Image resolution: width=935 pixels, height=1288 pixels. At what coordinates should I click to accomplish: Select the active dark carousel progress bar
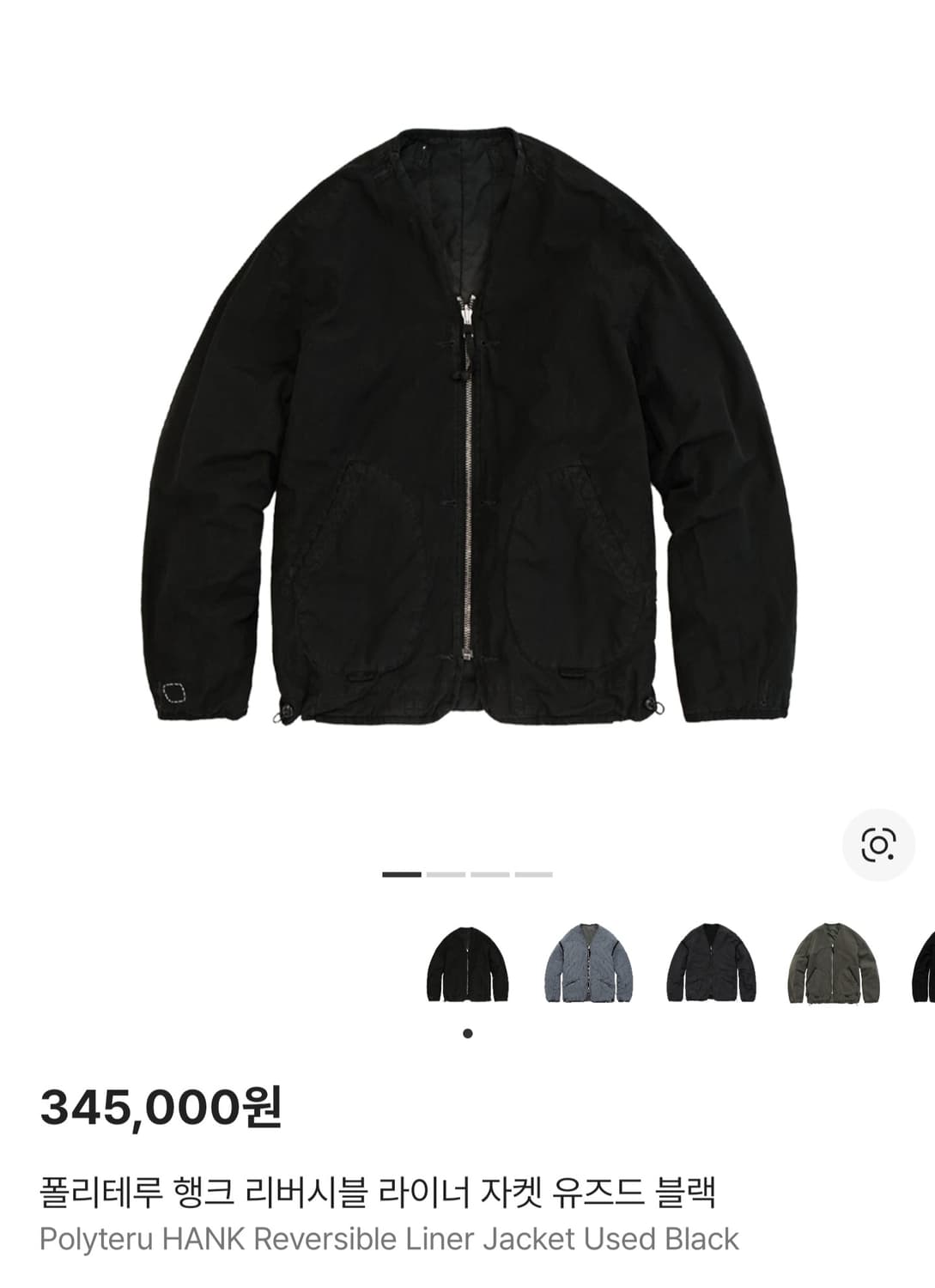point(400,872)
